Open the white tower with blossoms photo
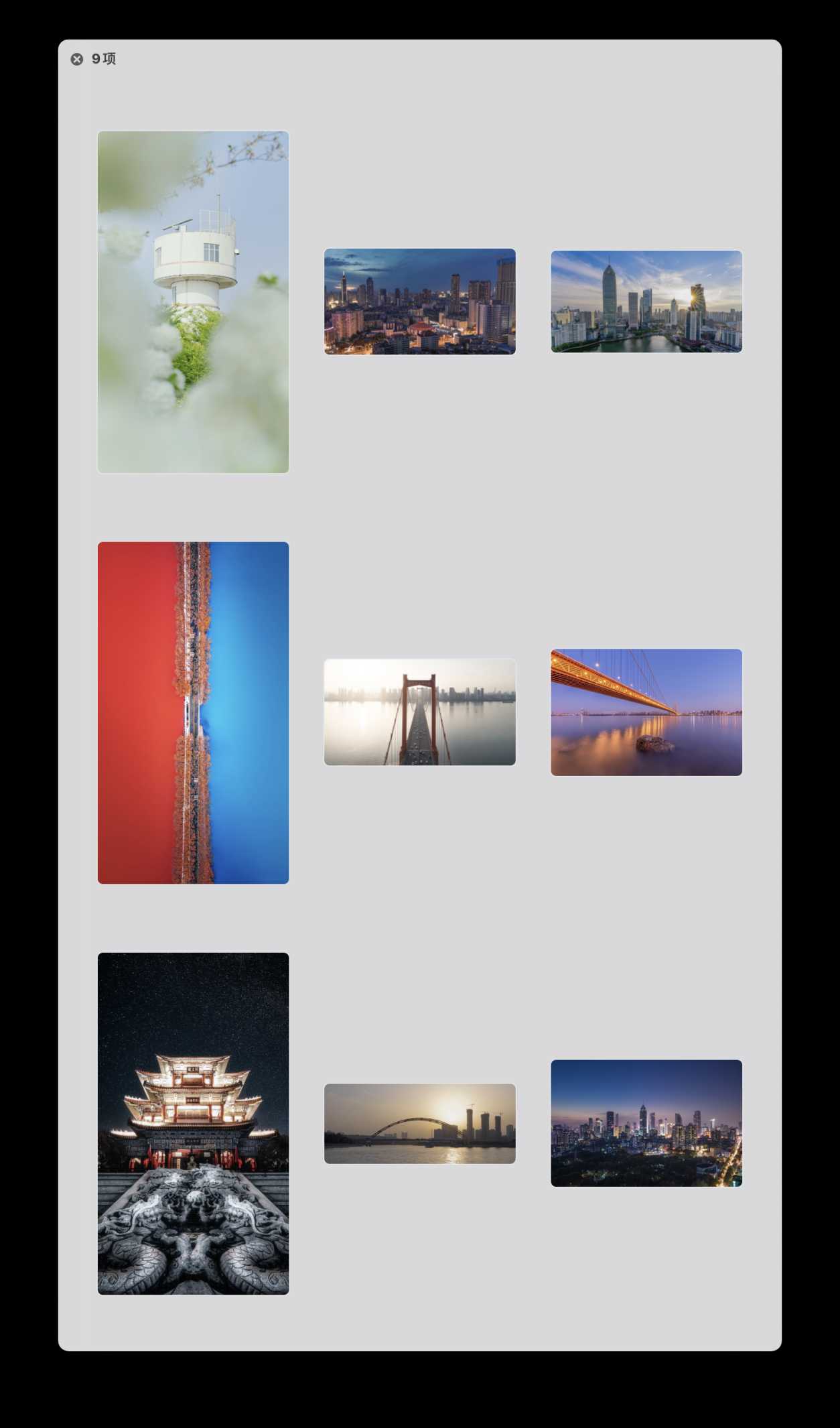This screenshot has height=1428, width=840. tap(193, 302)
